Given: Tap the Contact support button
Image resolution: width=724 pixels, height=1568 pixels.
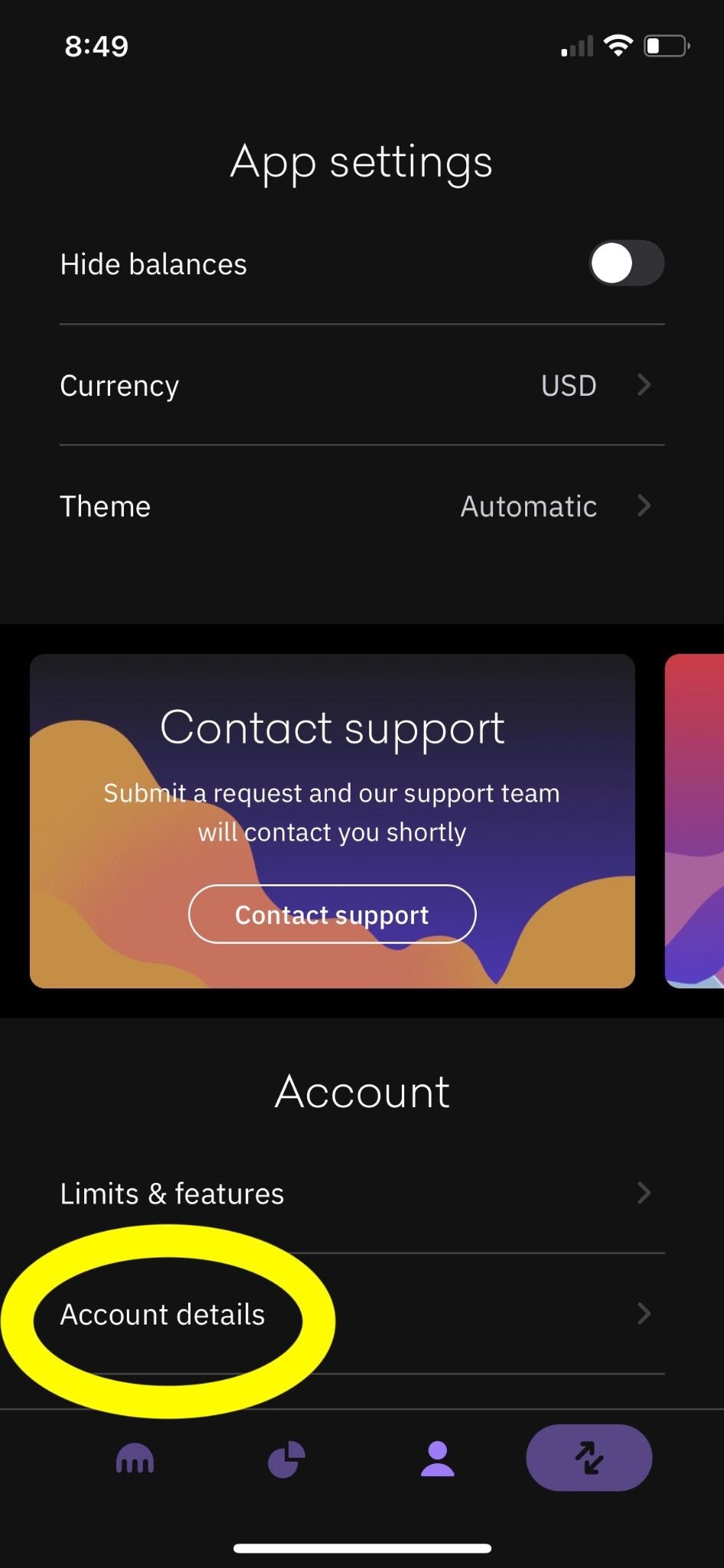Looking at the screenshot, I should click(x=332, y=914).
